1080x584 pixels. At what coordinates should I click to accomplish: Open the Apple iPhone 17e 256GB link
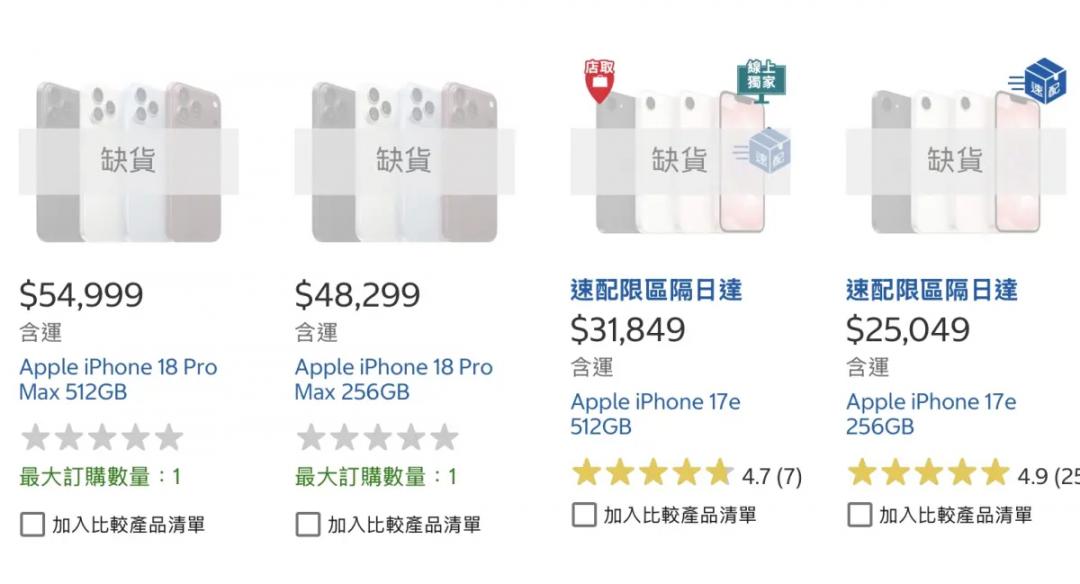point(931,414)
